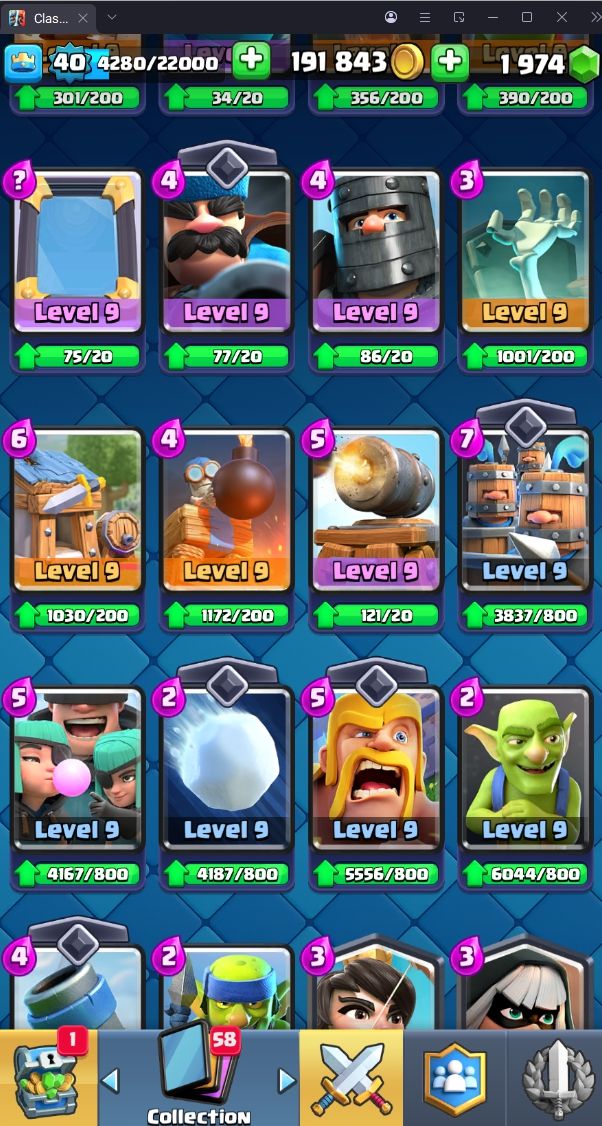Tap the green plus to buy gold
Viewport: 602px width, 1126px height.
point(450,62)
